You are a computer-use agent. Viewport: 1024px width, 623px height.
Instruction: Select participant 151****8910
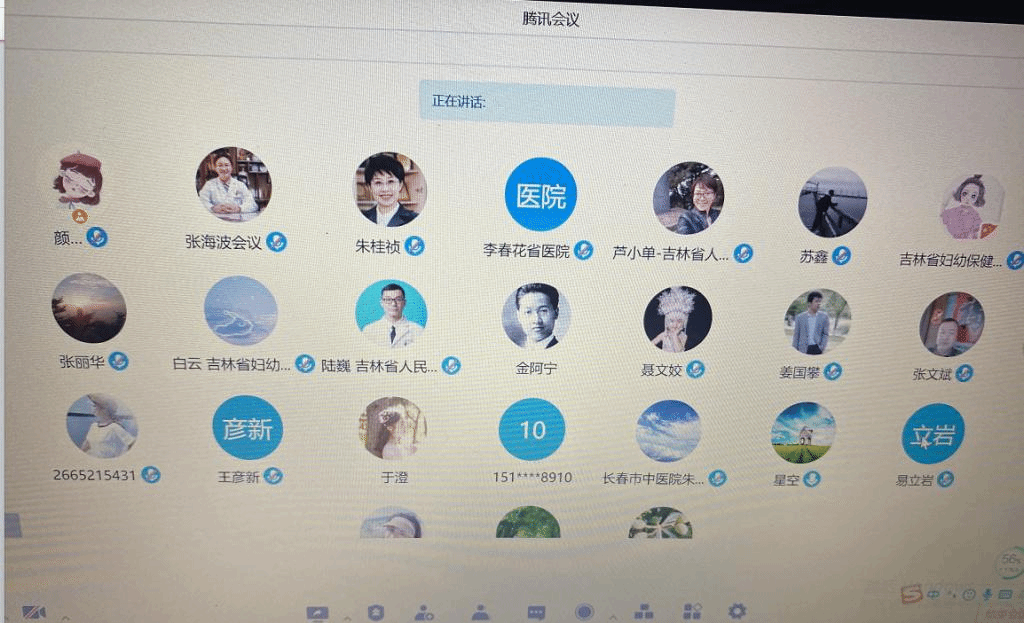[532, 430]
